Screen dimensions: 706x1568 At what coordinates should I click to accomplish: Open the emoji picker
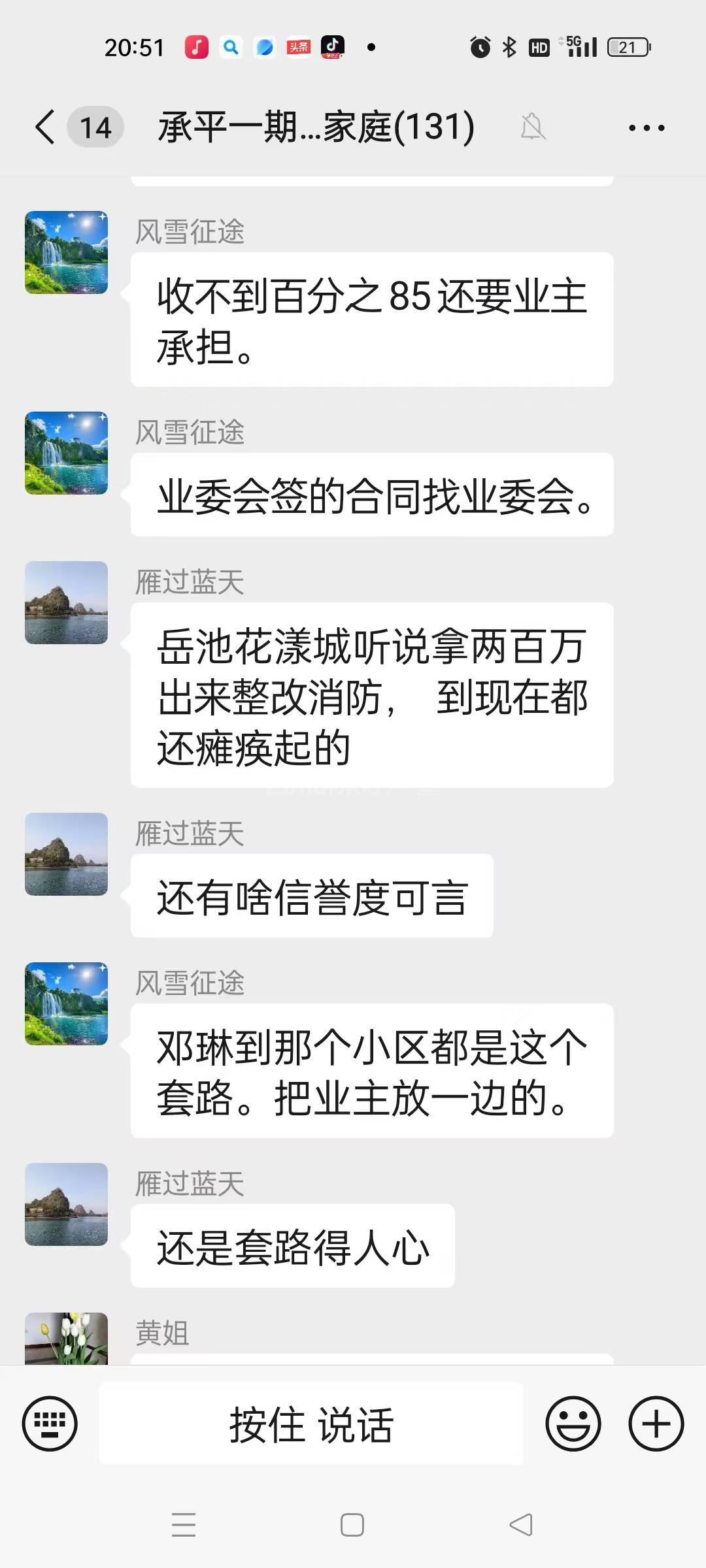[573, 1424]
